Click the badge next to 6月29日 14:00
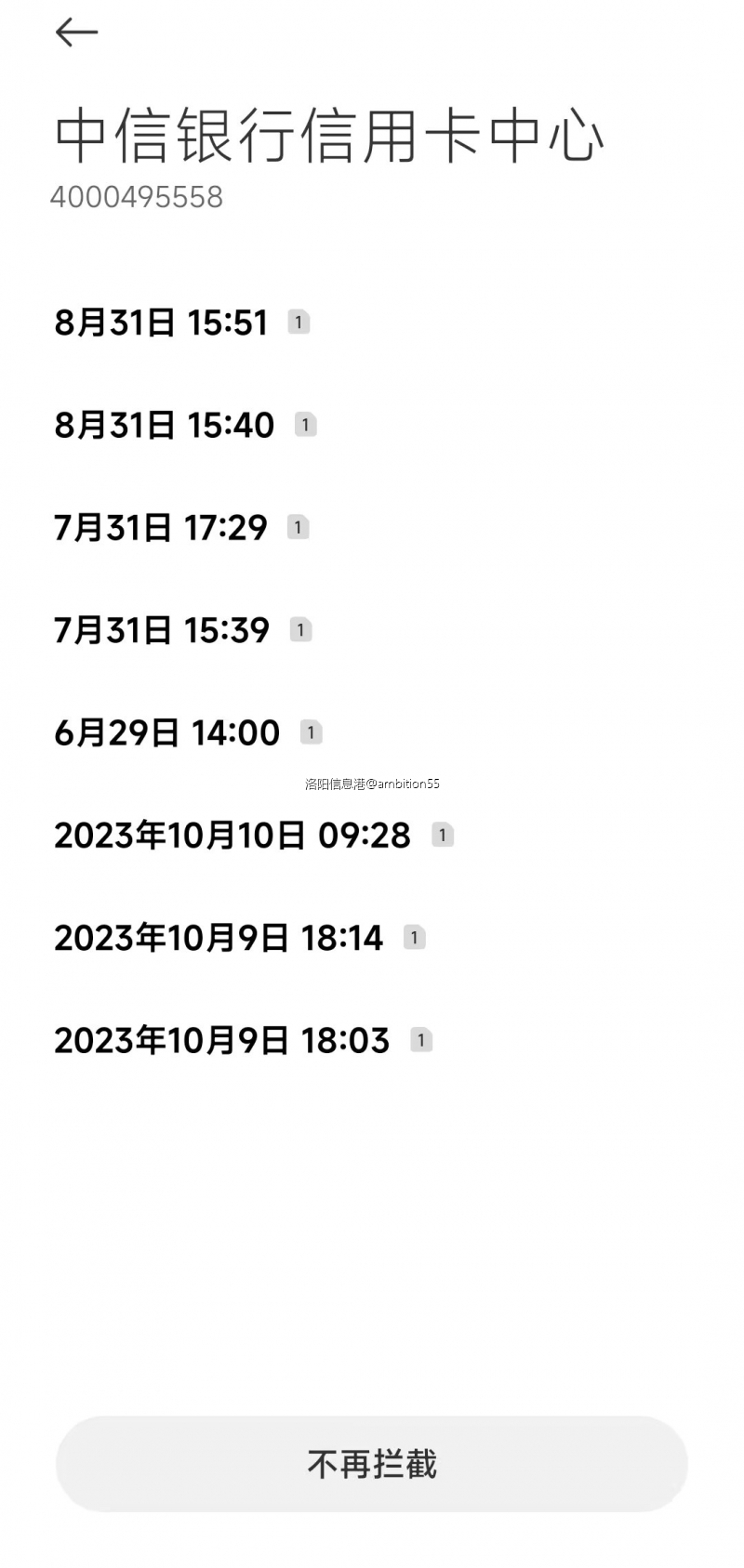744x1568 pixels. (x=310, y=732)
